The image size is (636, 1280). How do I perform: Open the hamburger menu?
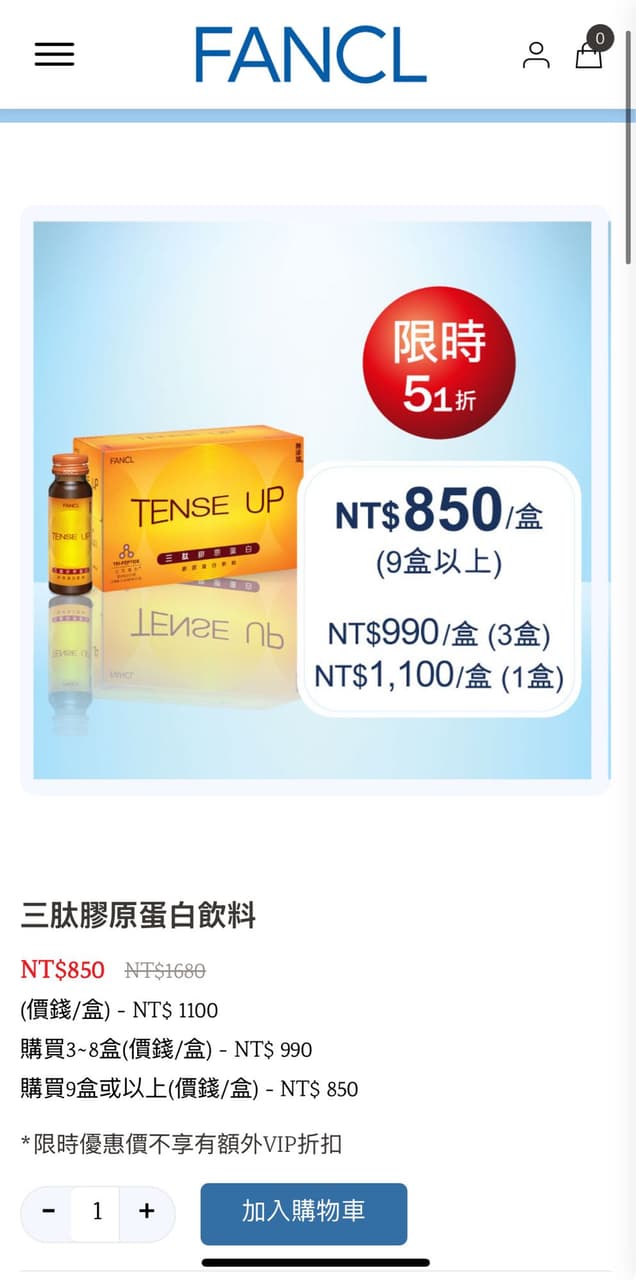[54, 54]
